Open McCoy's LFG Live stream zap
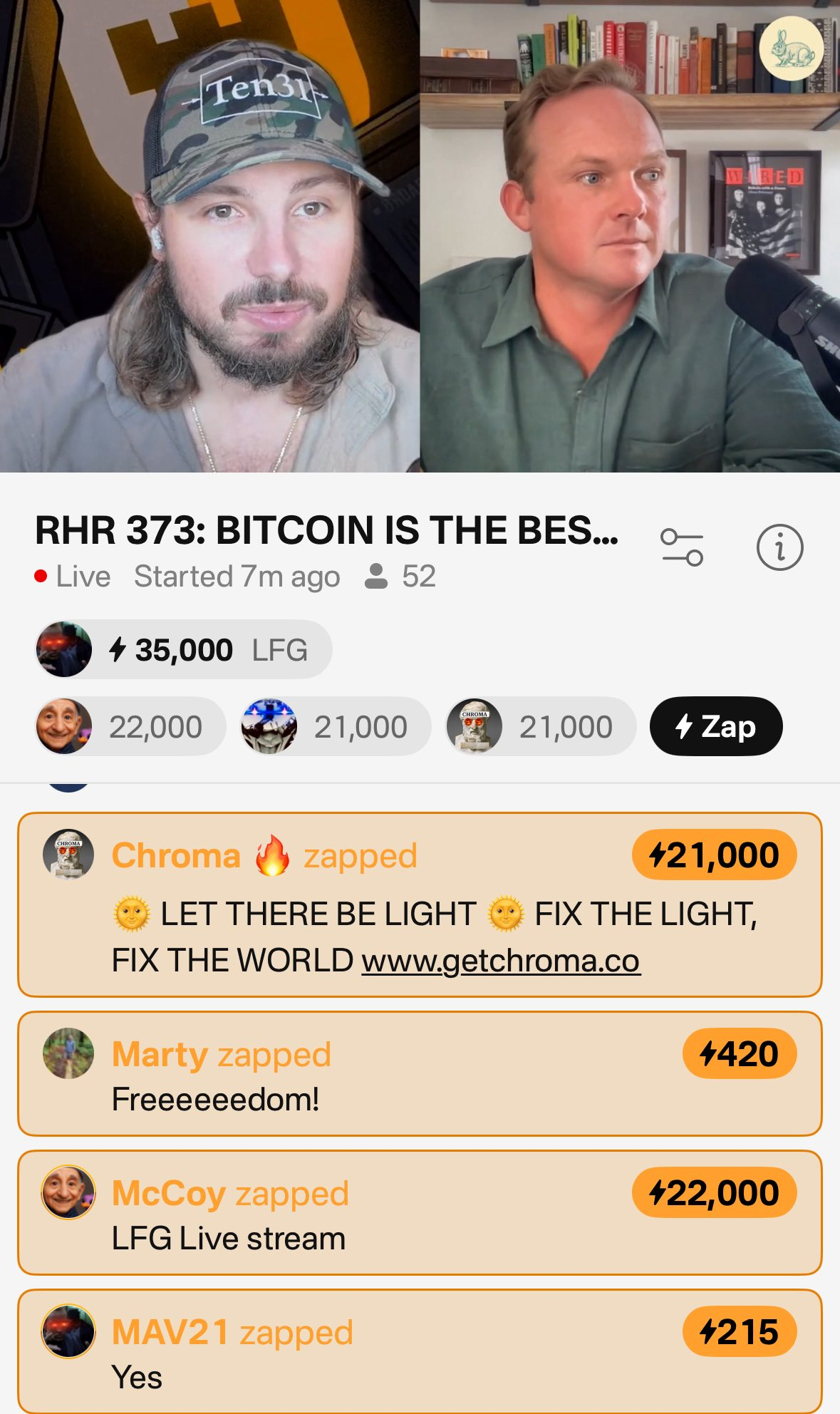 (x=420, y=1212)
